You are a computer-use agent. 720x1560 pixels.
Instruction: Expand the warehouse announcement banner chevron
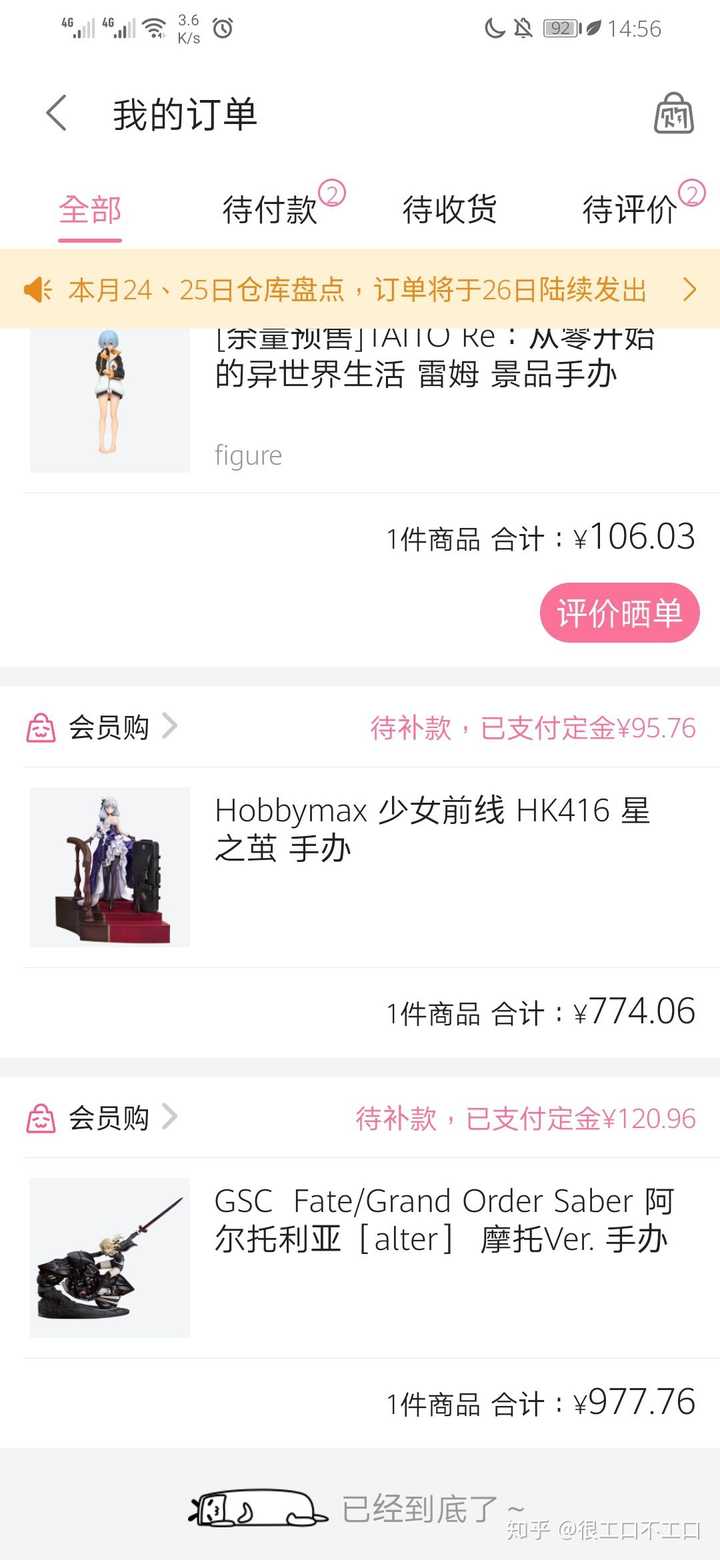point(689,289)
